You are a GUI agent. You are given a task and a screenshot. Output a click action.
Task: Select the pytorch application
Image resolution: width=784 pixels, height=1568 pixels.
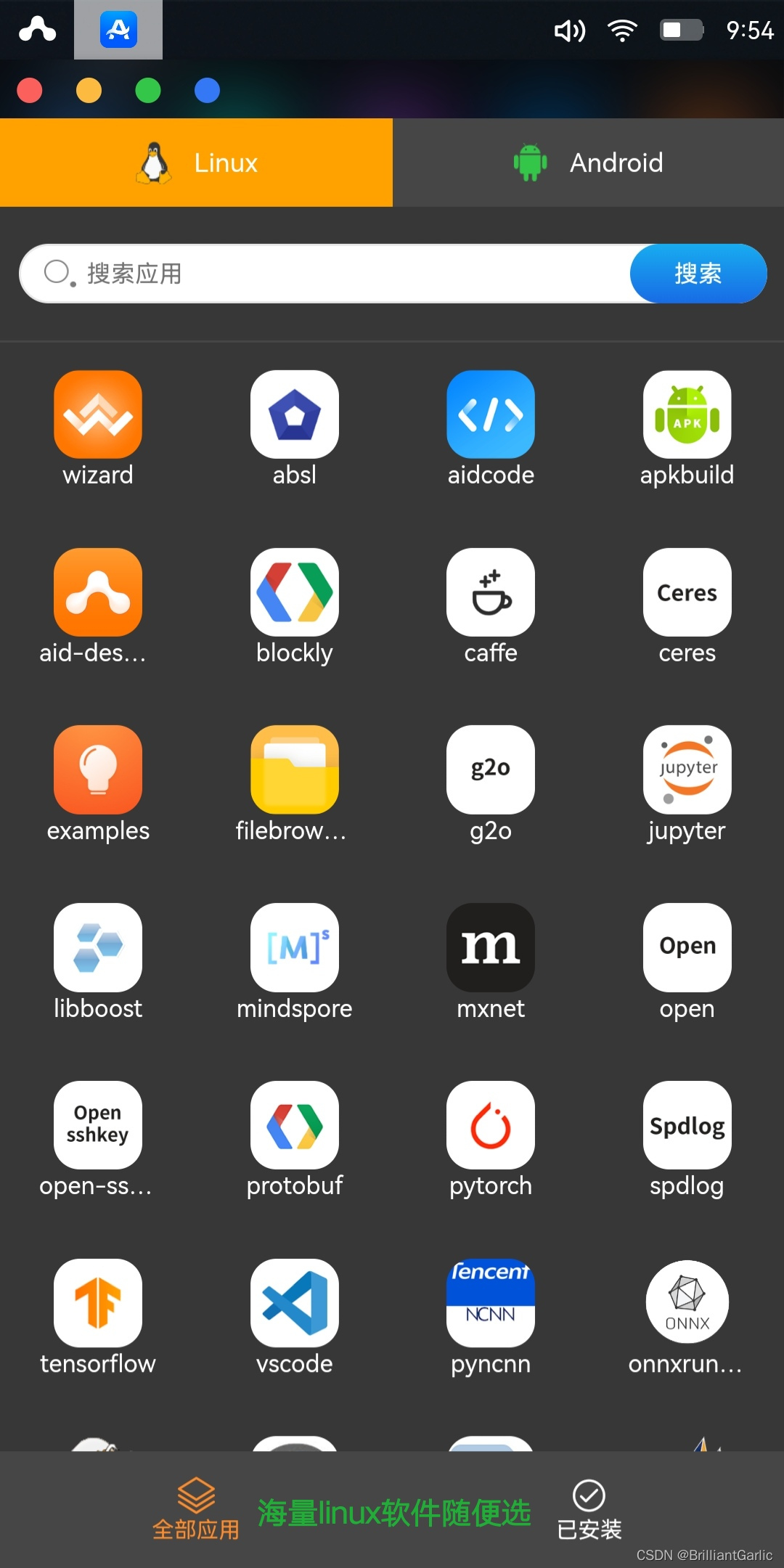point(490,1125)
